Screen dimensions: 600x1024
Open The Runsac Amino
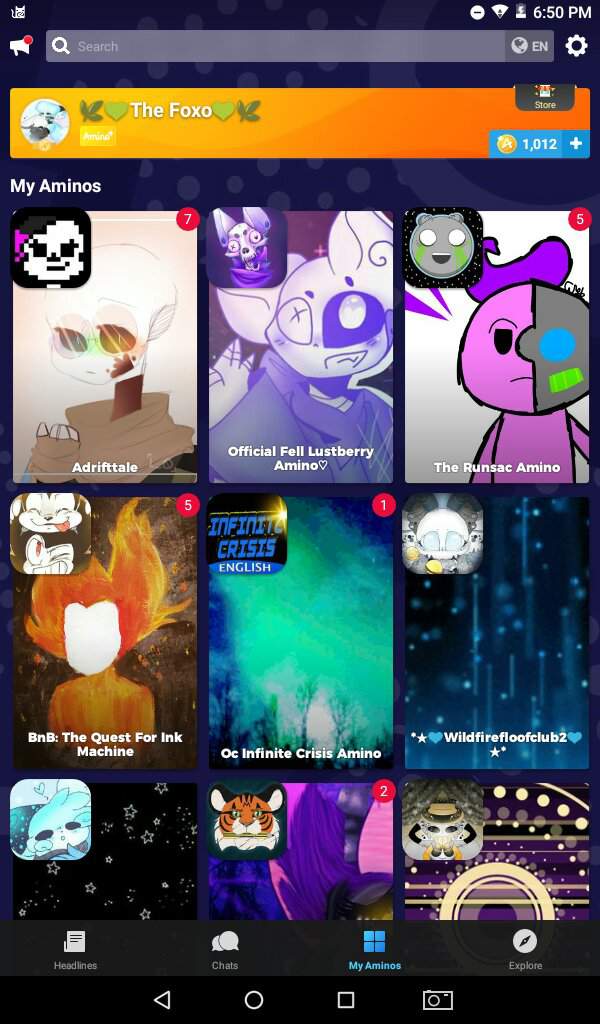(496, 345)
